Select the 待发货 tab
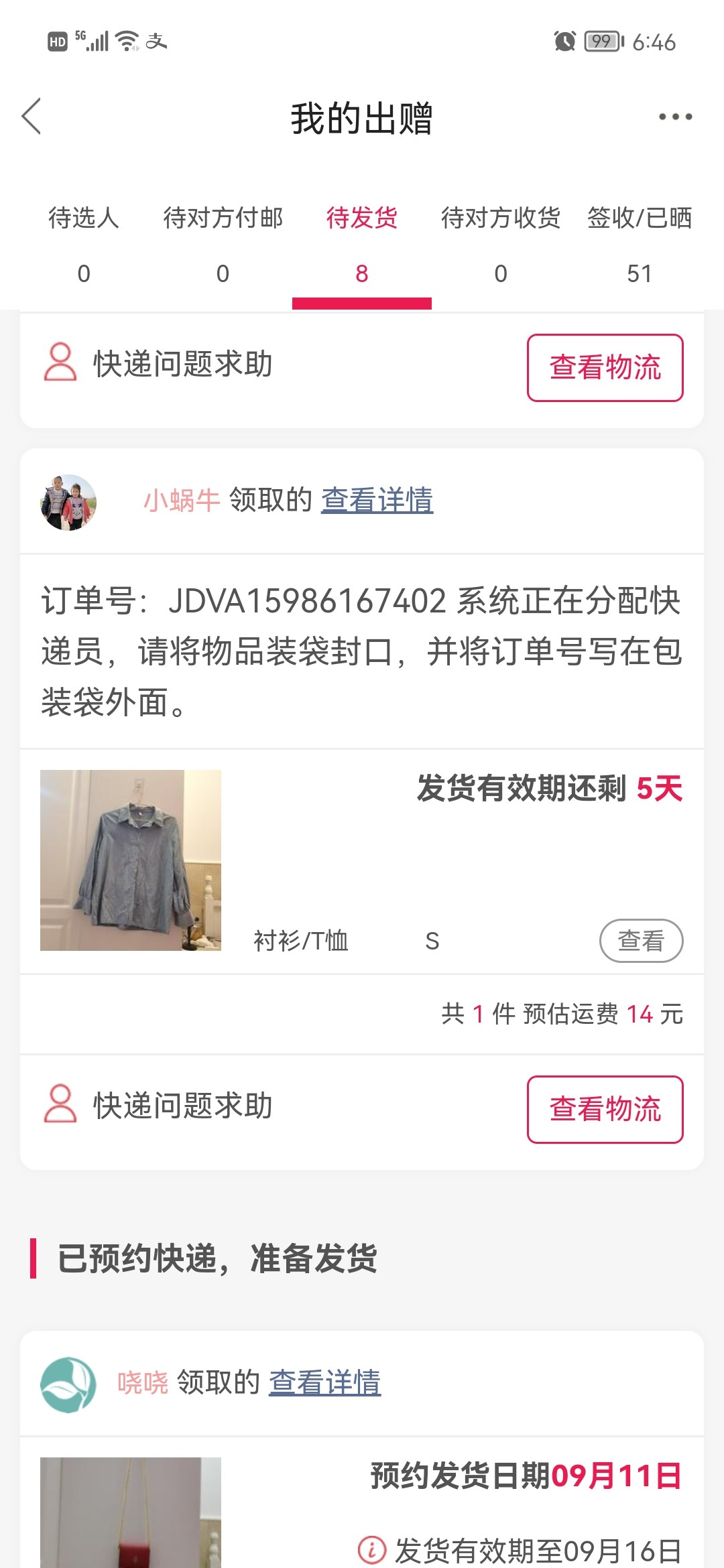The height and width of the screenshot is (1568, 724). (362, 244)
